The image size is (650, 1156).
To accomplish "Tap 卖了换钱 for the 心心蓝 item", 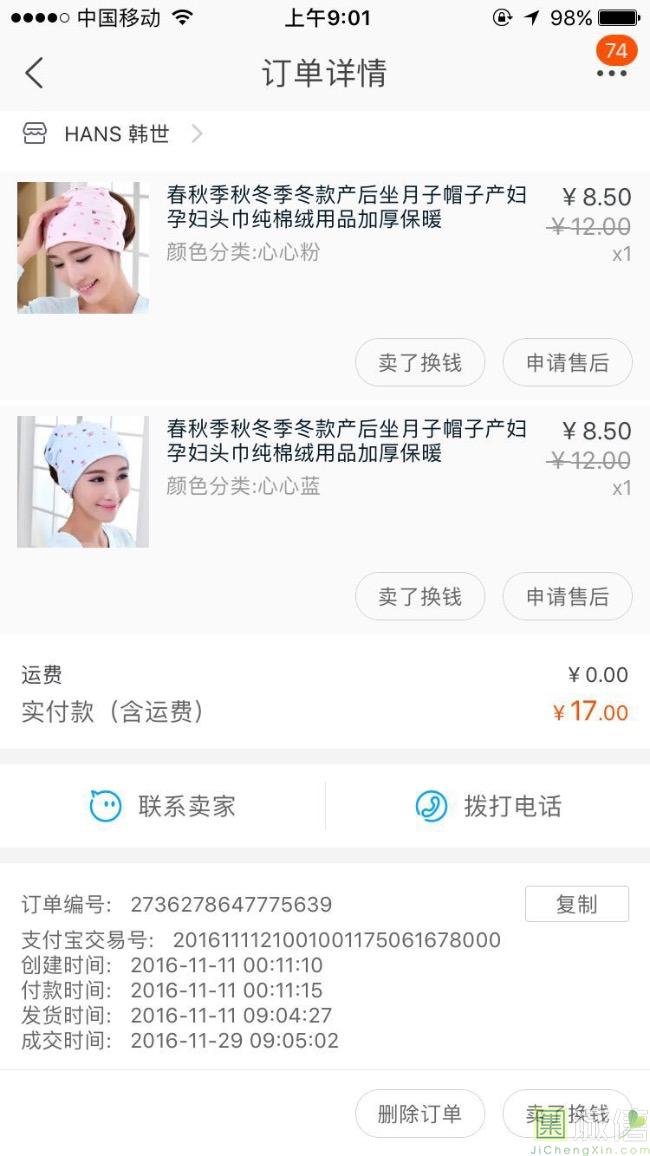I will (420, 597).
